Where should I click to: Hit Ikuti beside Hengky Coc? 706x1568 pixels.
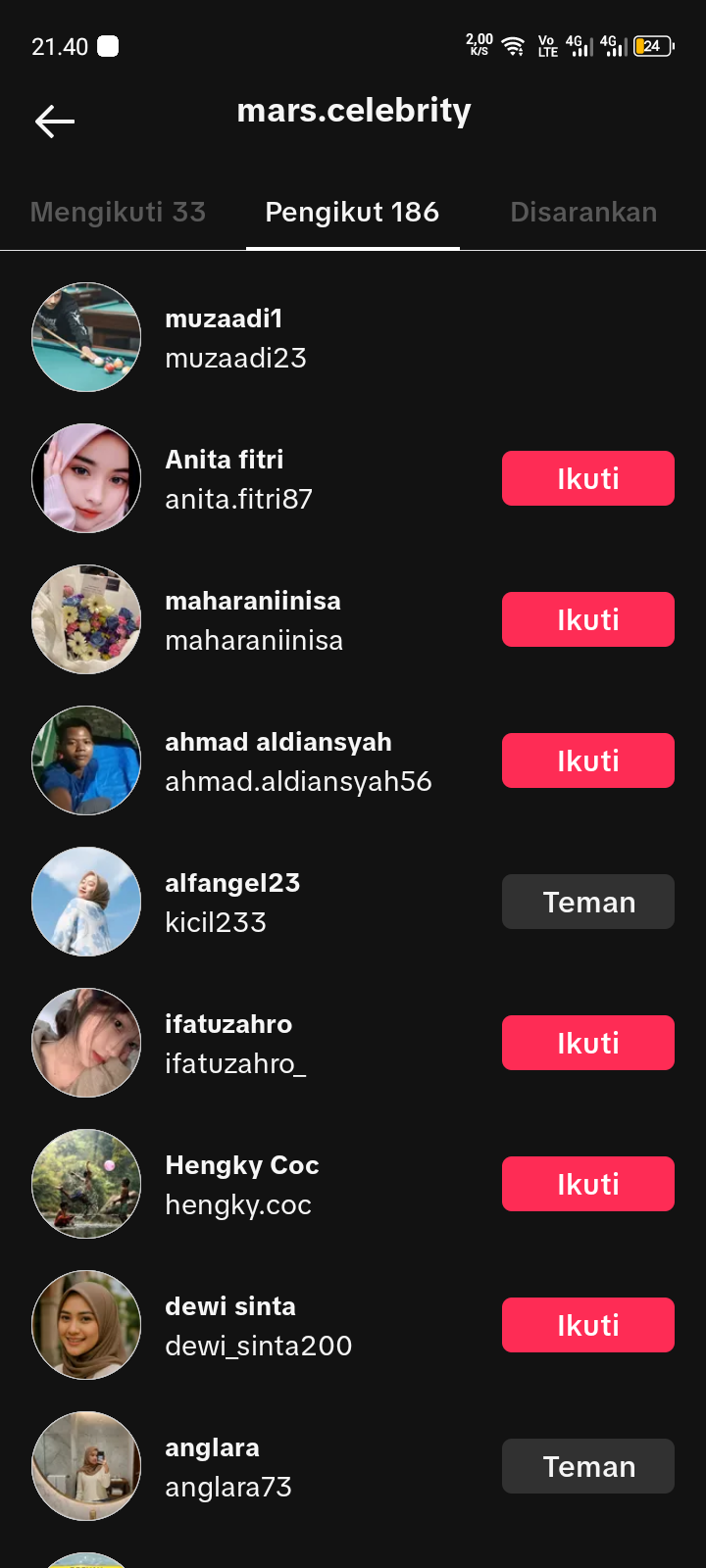point(587,1184)
